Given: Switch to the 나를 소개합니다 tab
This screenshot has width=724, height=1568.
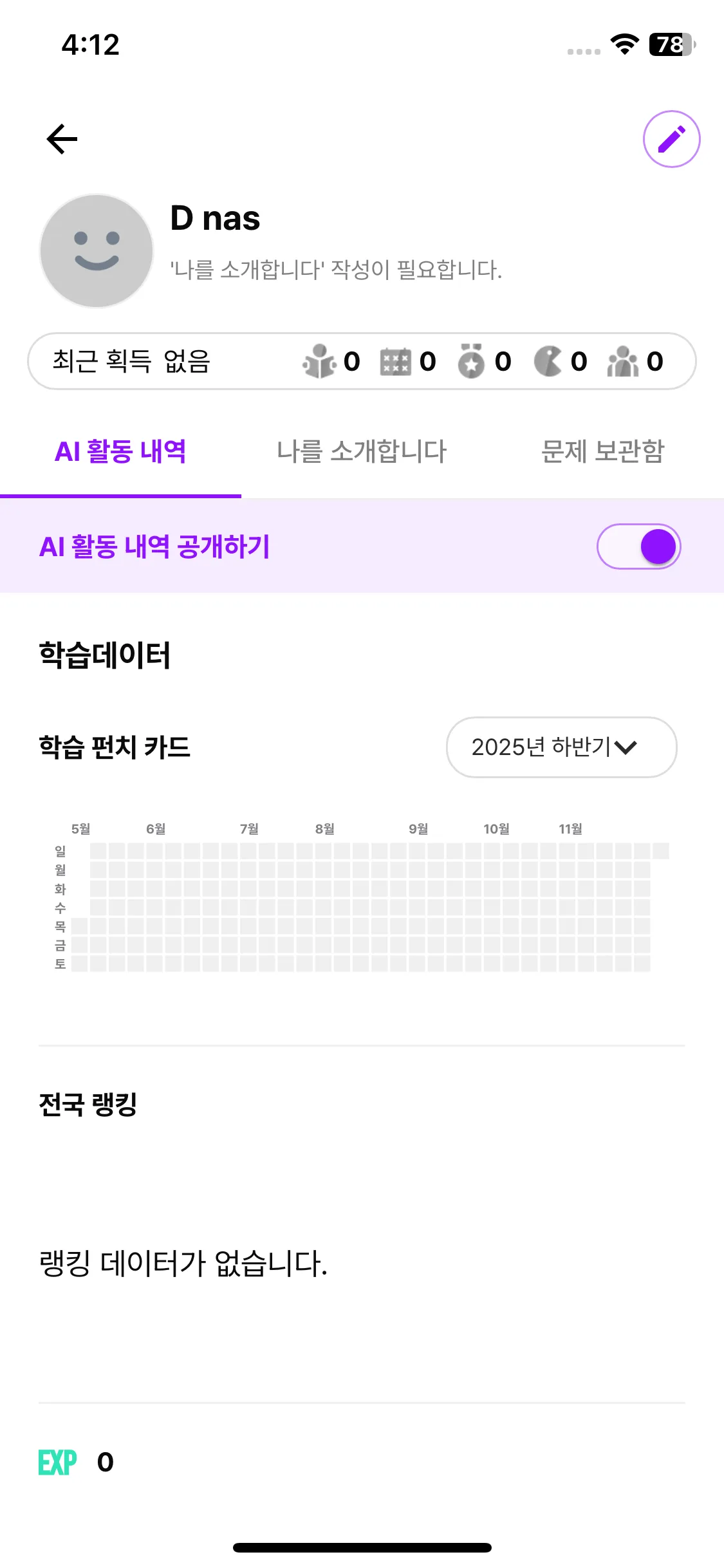Looking at the screenshot, I should [x=362, y=451].
